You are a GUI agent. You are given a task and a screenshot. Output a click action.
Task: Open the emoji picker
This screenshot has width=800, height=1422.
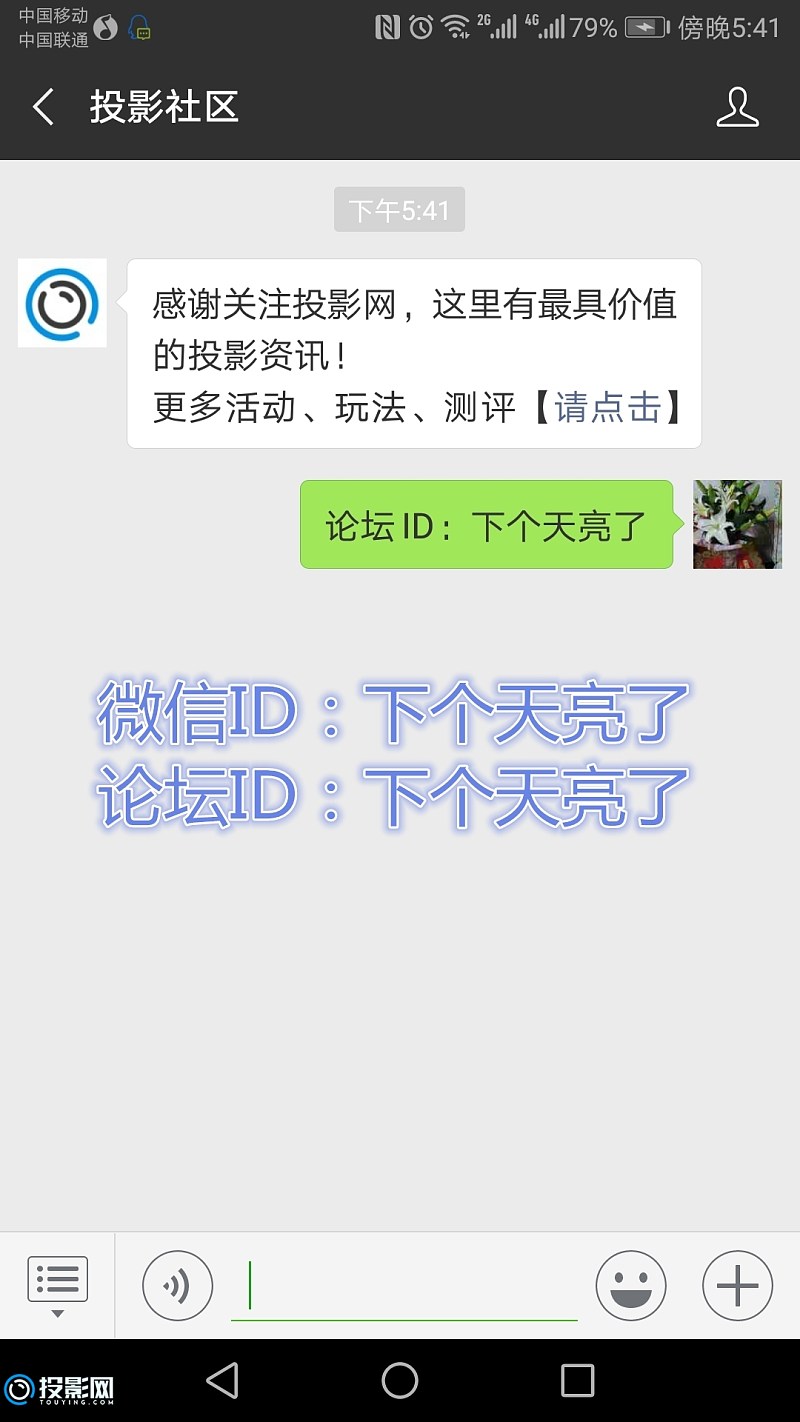click(x=631, y=1285)
